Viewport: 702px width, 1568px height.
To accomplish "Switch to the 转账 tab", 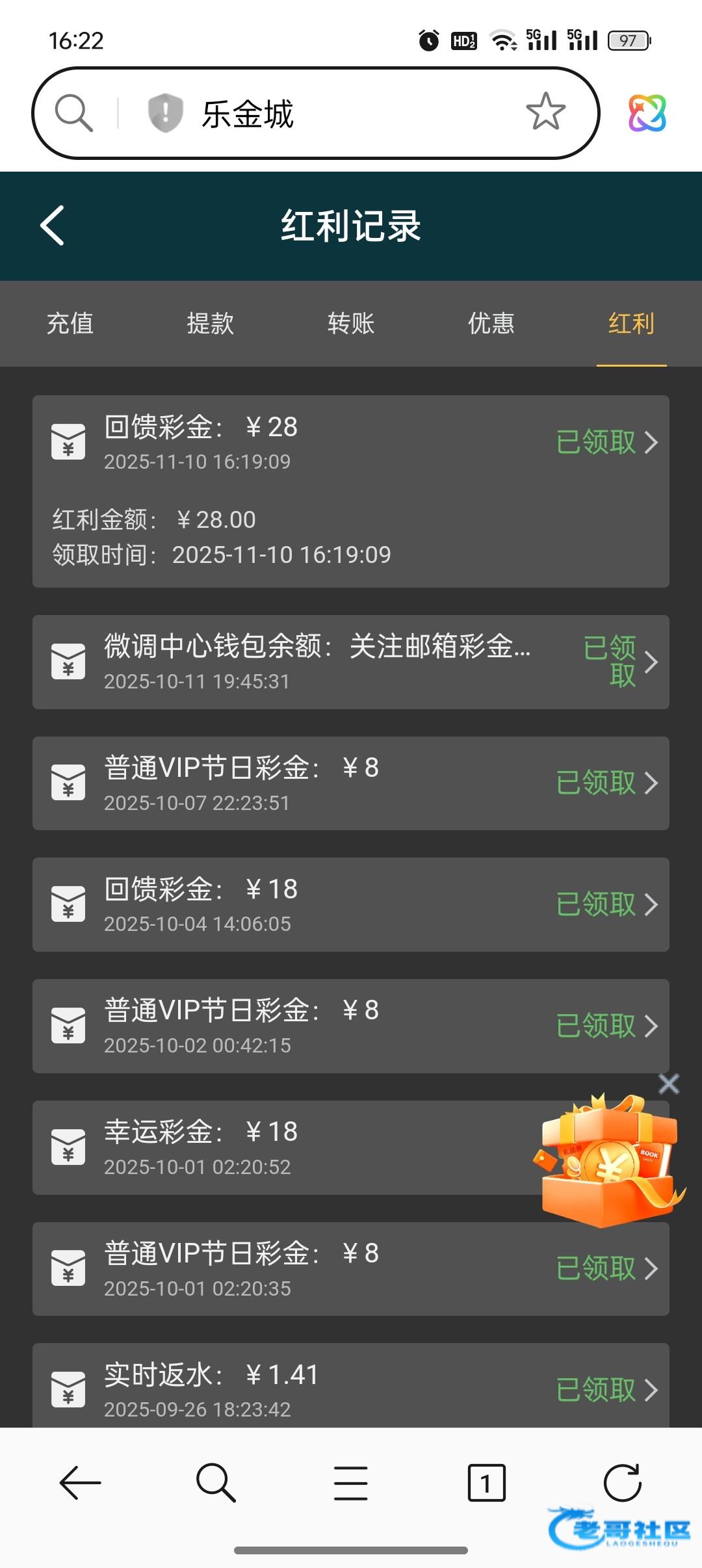I will (x=351, y=323).
